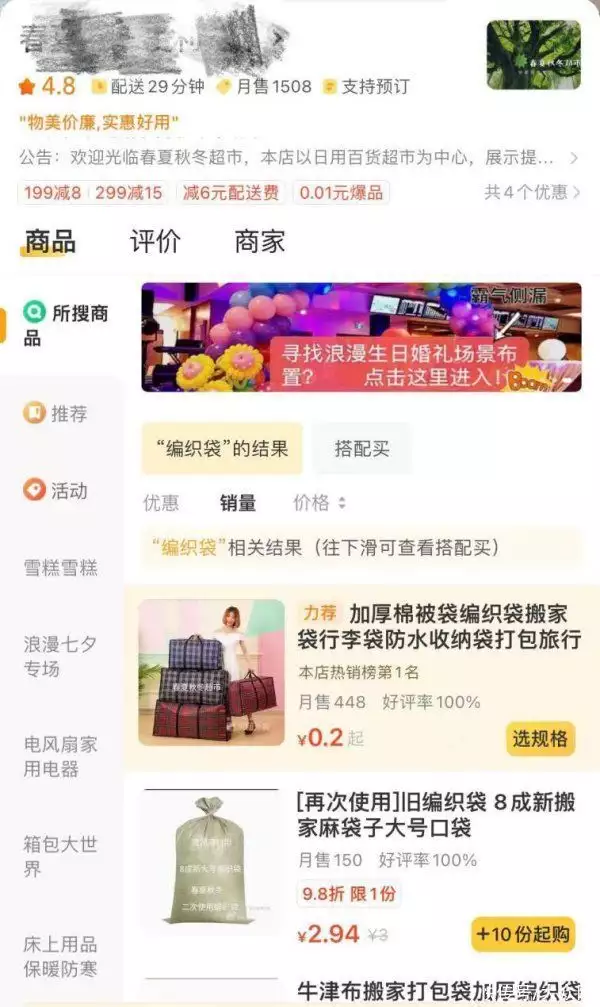Switch to the 评价 tab
The height and width of the screenshot is (1007, 600).
coord(155,241)
